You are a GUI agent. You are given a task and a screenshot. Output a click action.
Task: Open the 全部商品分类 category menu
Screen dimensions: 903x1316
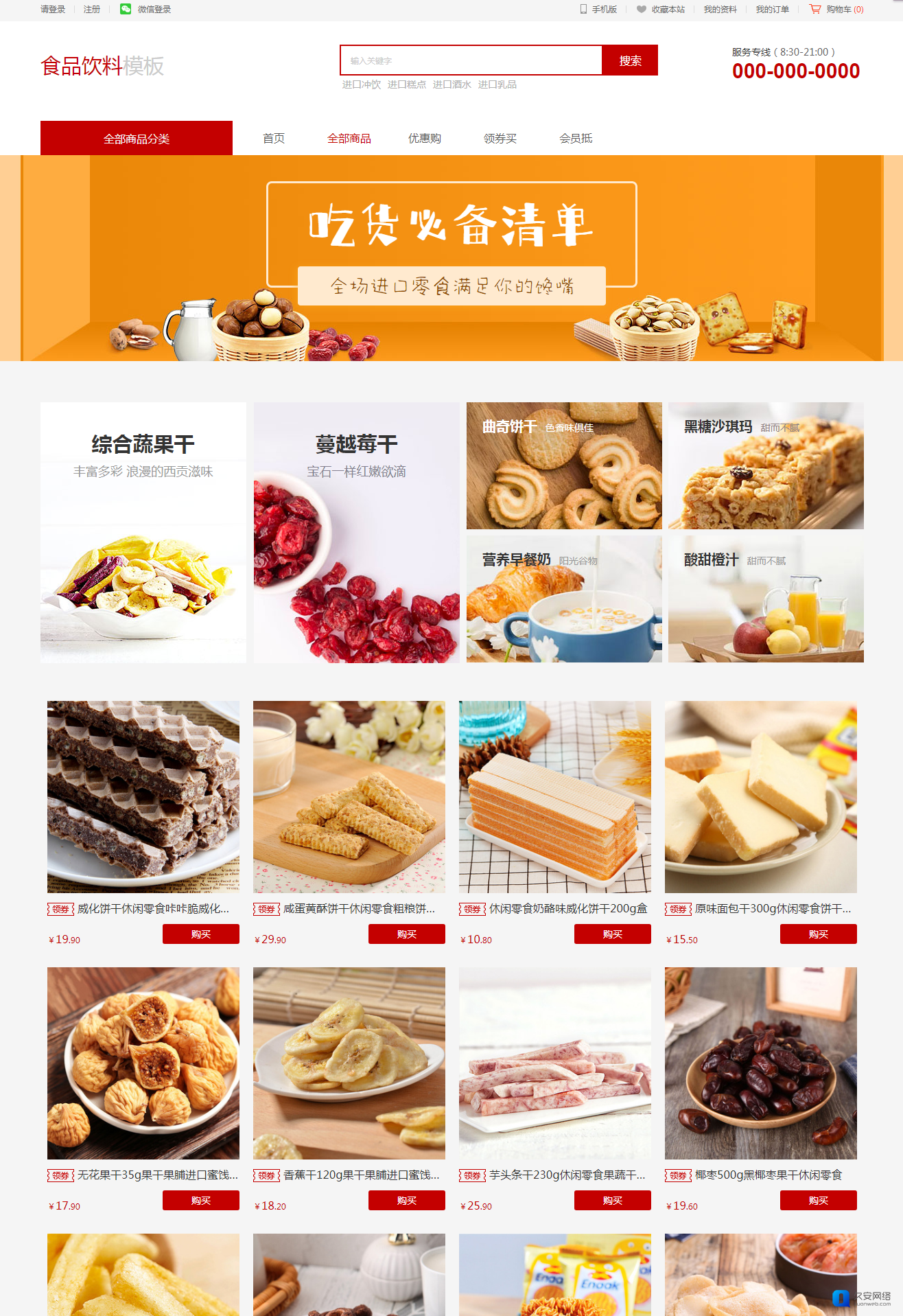(x=136, y=139)
